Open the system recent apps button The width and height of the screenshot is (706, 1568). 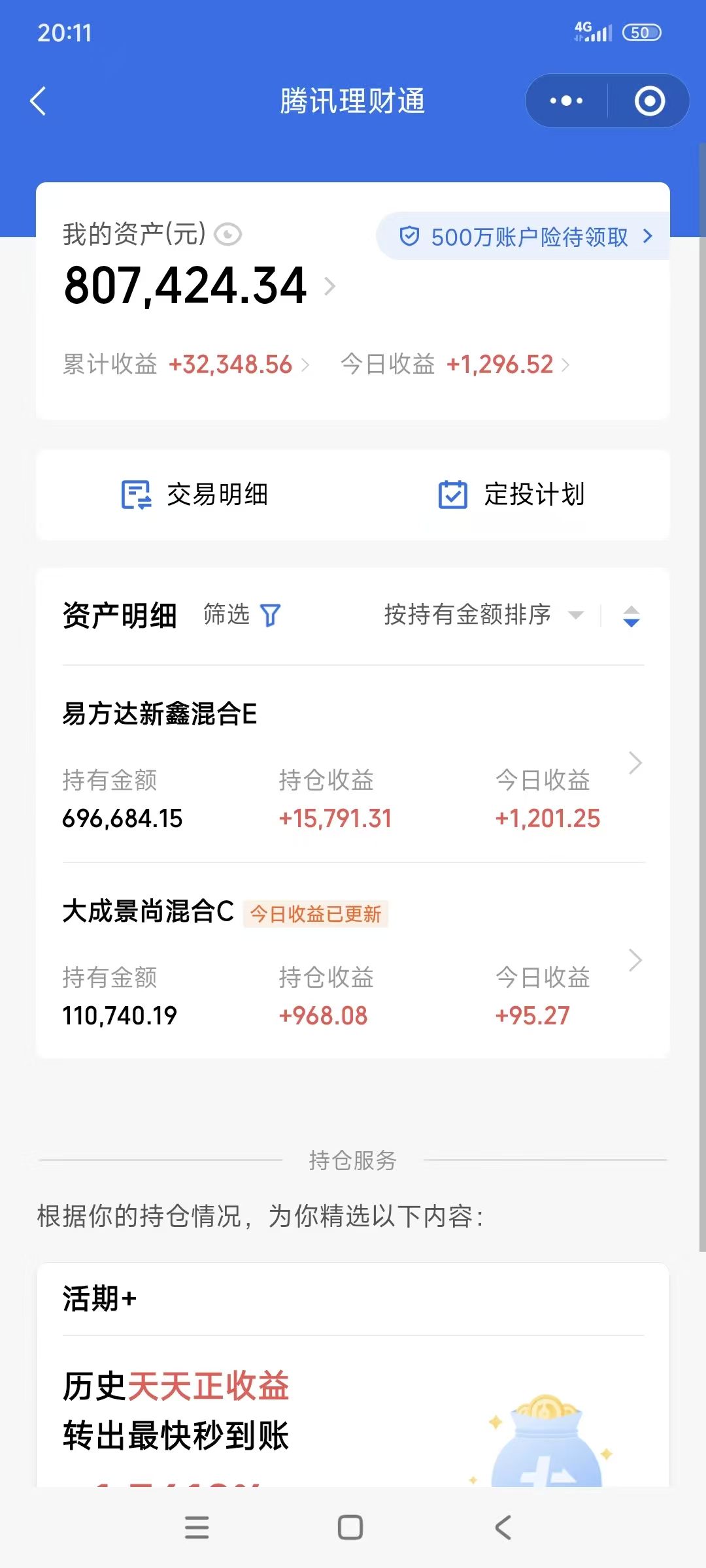coord(197,1527)
